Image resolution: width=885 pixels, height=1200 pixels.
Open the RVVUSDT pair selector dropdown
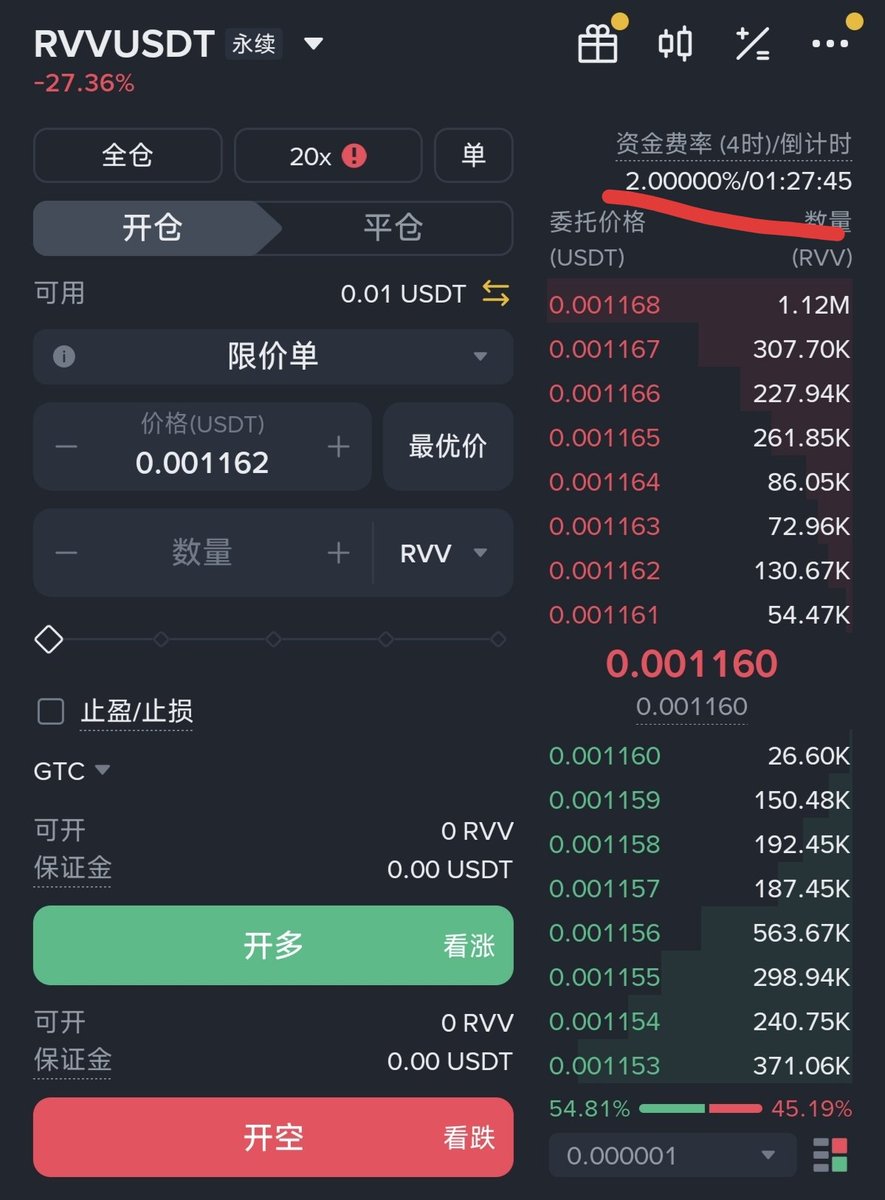coord(313,44)
